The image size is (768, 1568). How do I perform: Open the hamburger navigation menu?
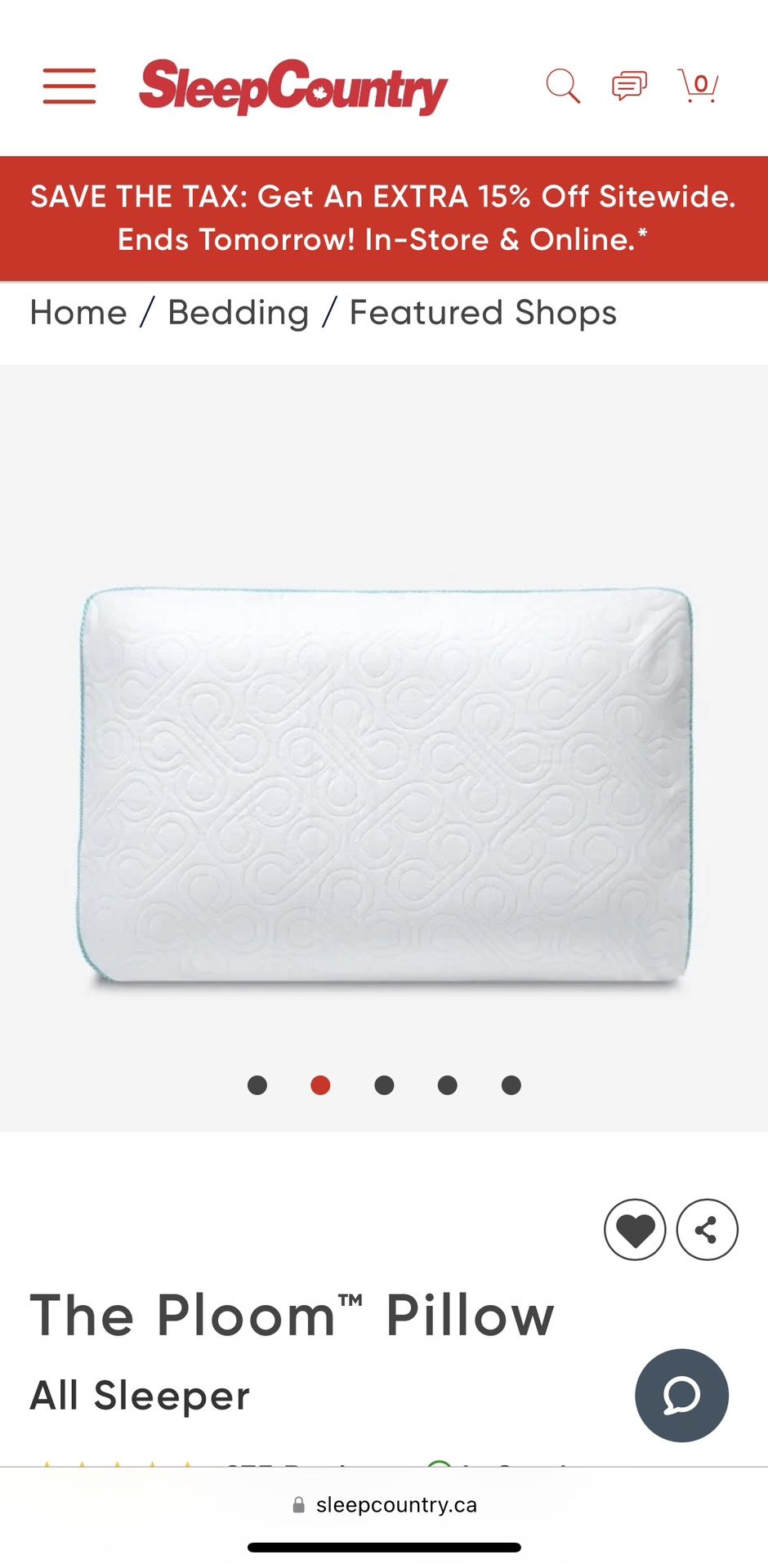coord(69,87)
